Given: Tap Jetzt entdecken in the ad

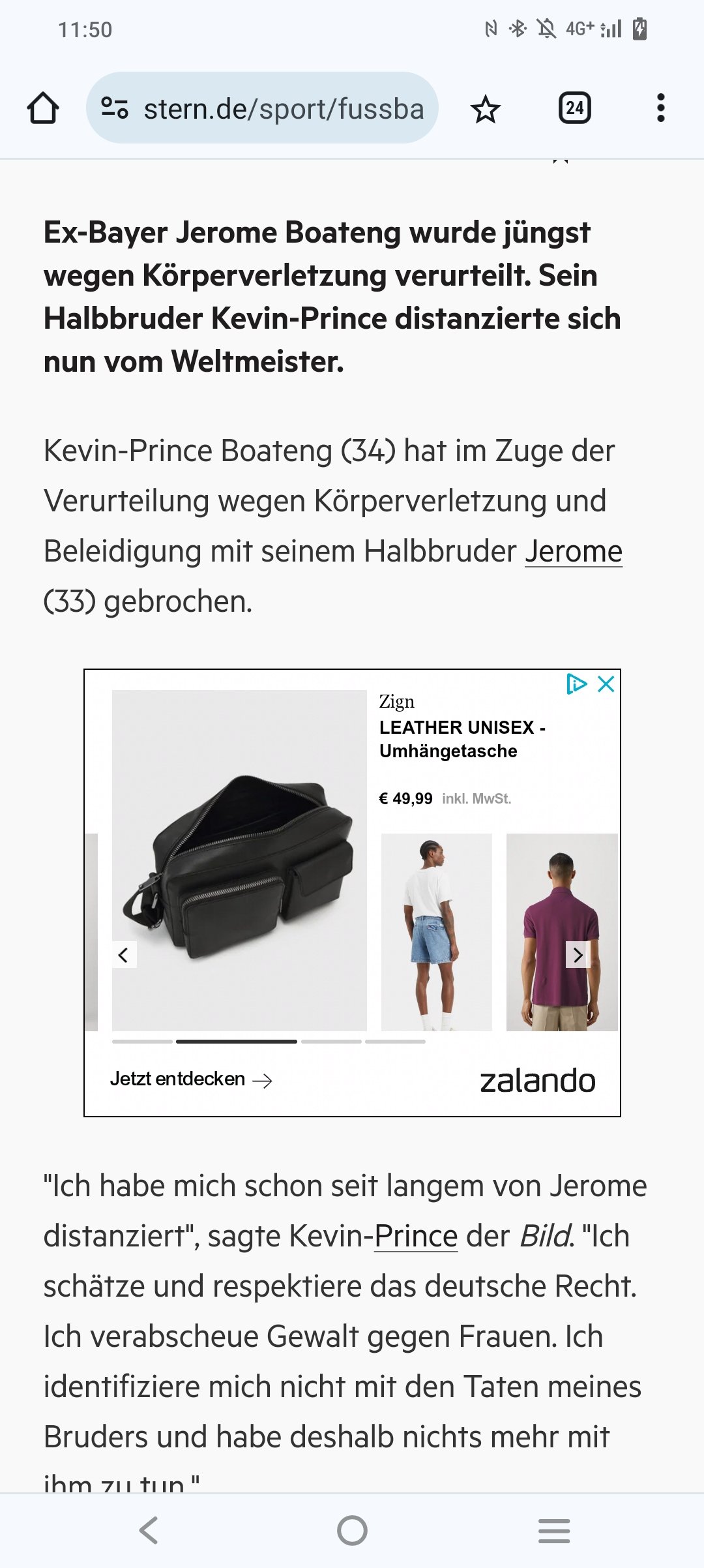Looking at the screenshot, I should click(191, 1079).
